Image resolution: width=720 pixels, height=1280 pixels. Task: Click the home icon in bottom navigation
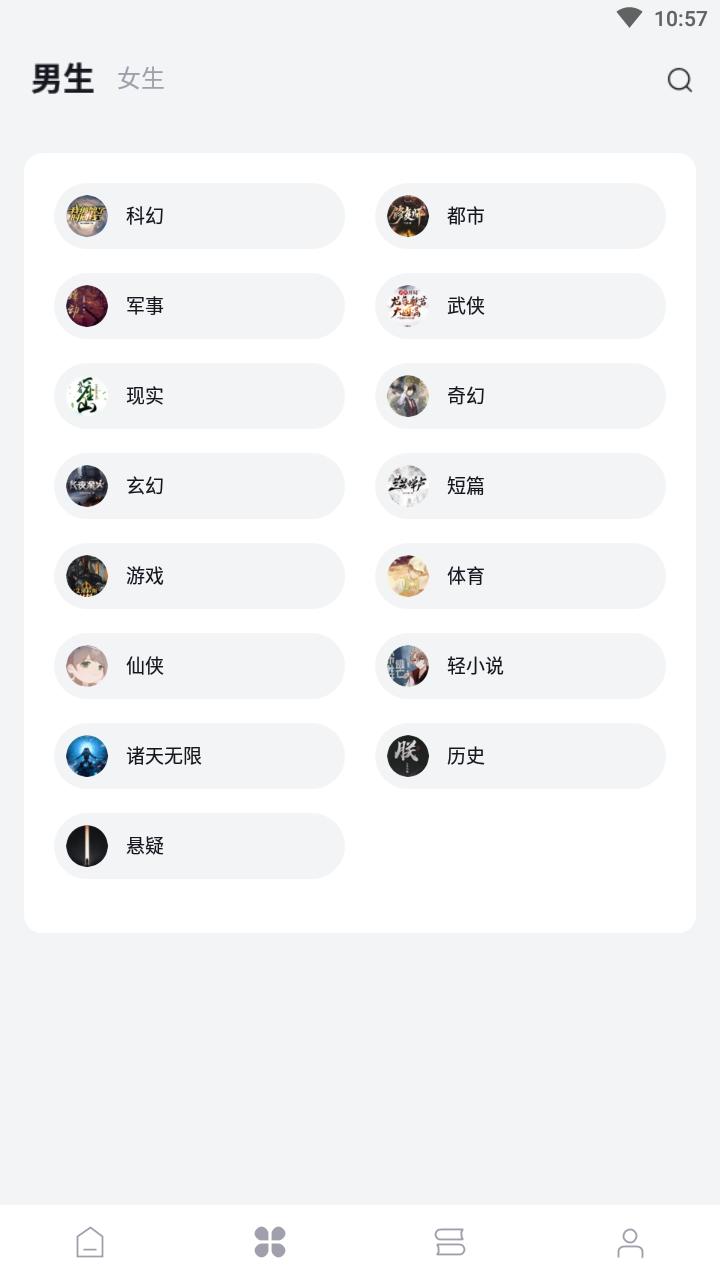point(89,1243)
